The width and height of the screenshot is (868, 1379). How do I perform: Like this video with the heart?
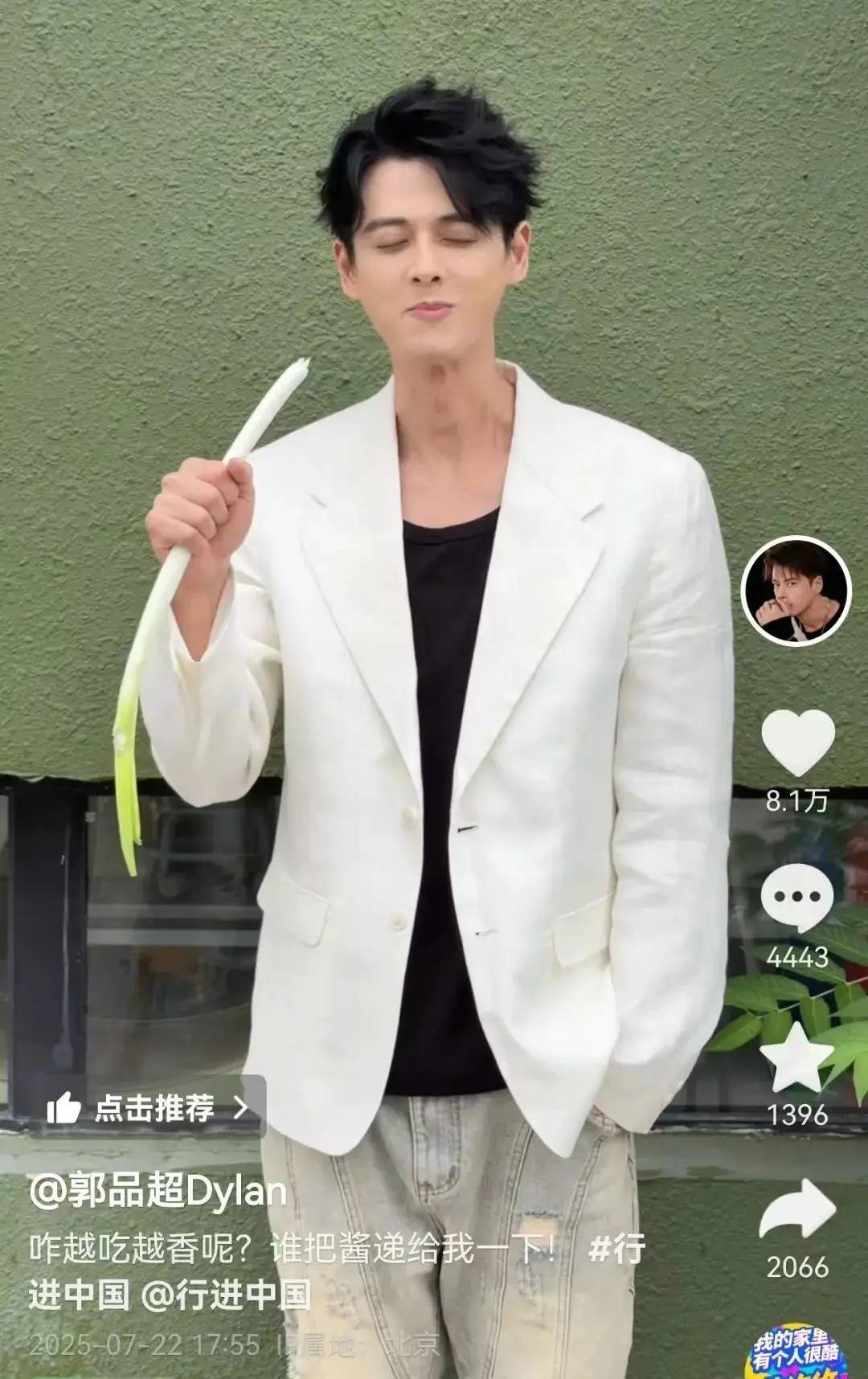pyautogui.click(x=797, y=743)
